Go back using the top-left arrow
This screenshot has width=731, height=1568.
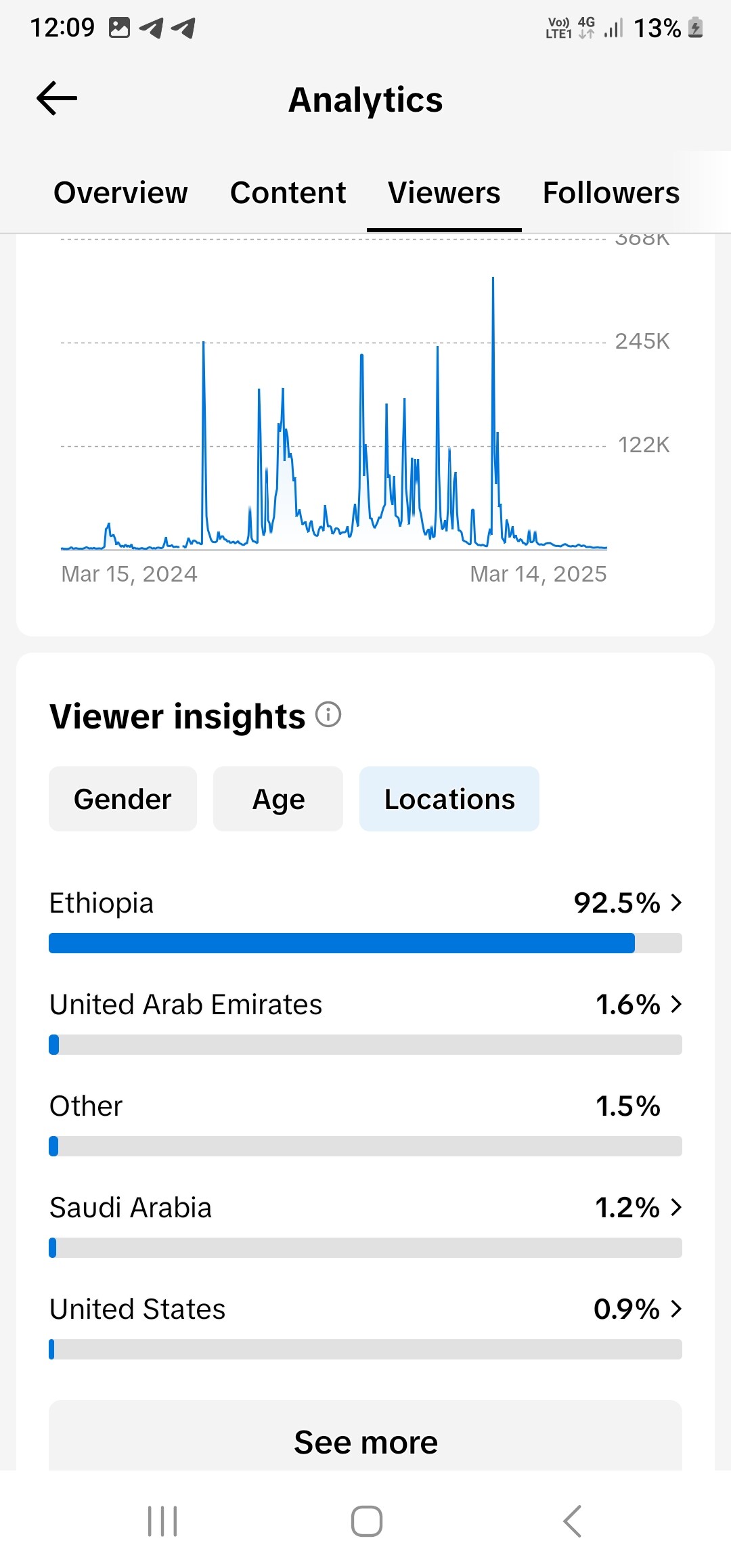[x=57, y=99]
